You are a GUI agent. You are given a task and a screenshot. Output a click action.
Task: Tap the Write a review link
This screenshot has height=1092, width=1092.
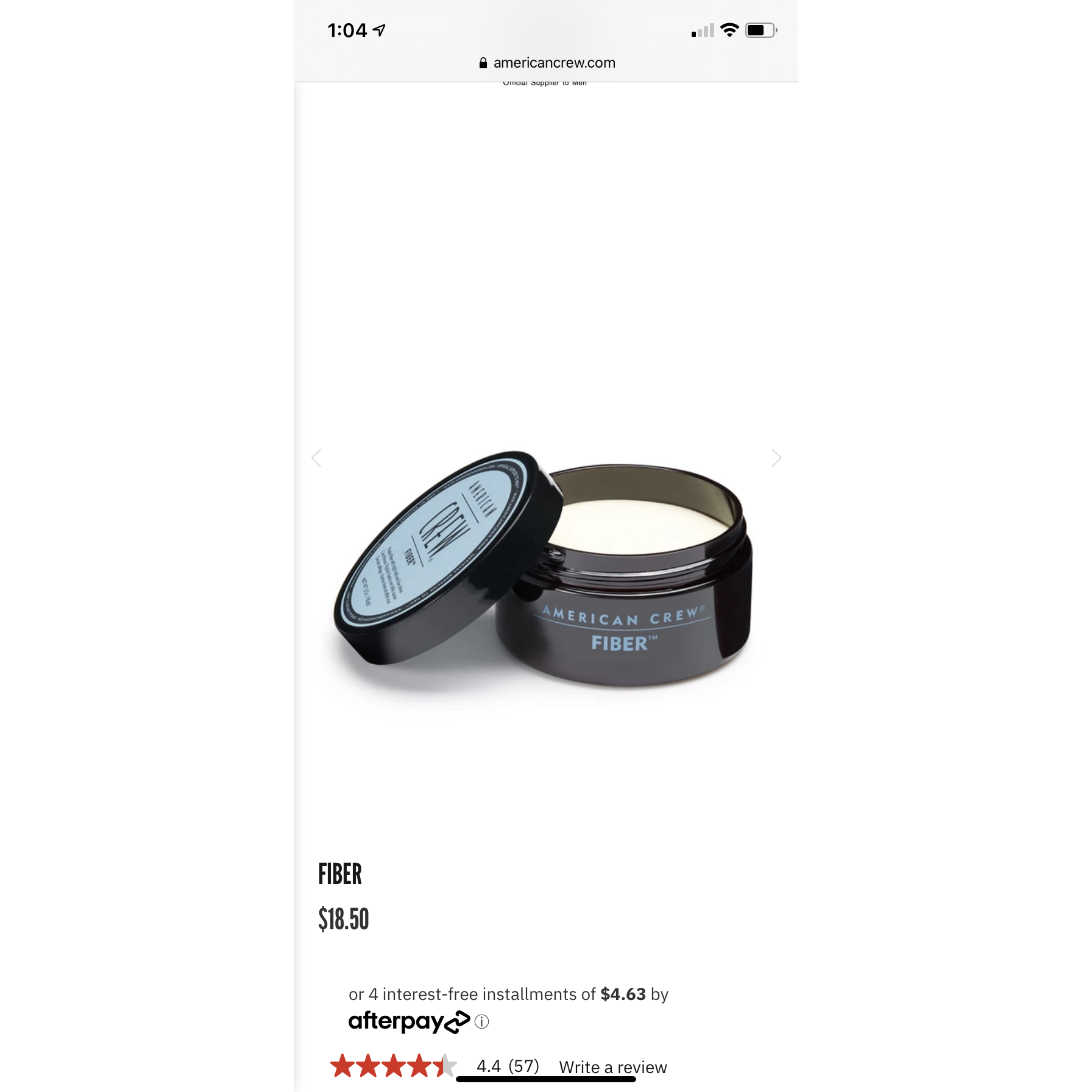(x=612, y=1067)
